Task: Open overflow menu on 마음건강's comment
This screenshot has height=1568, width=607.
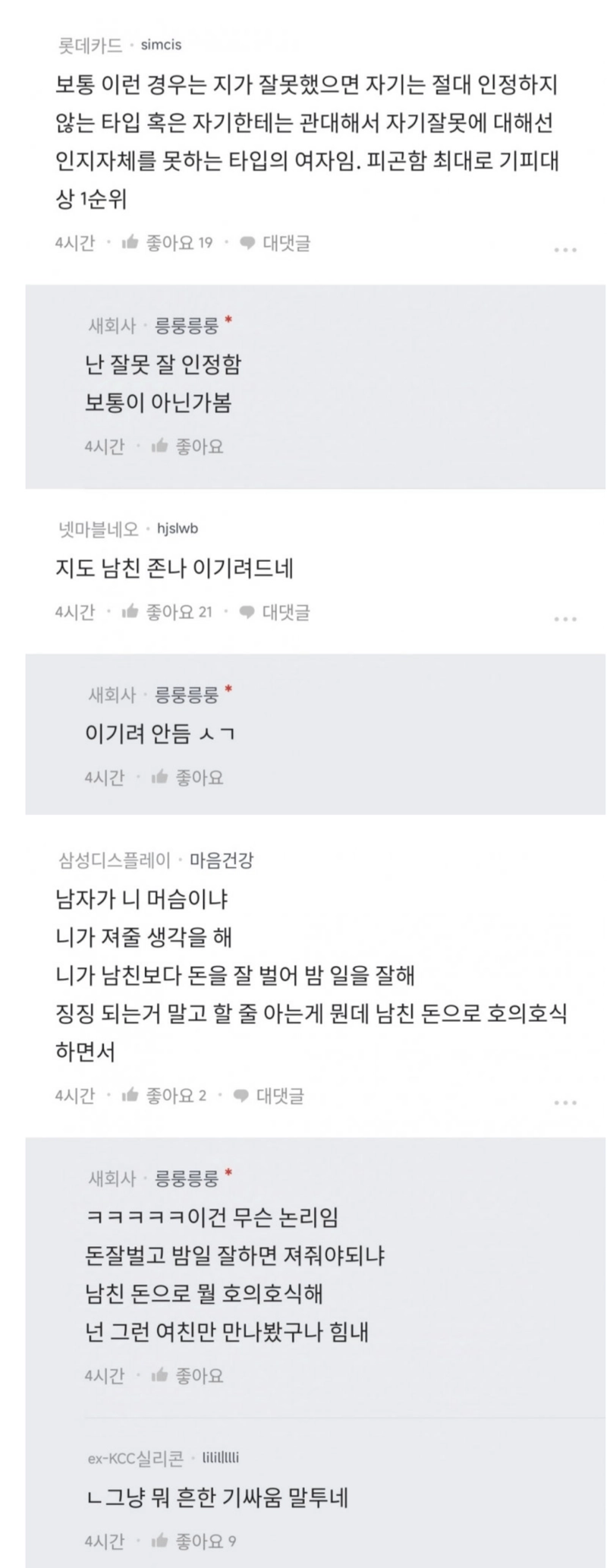Action: (x=565, y=1103)
